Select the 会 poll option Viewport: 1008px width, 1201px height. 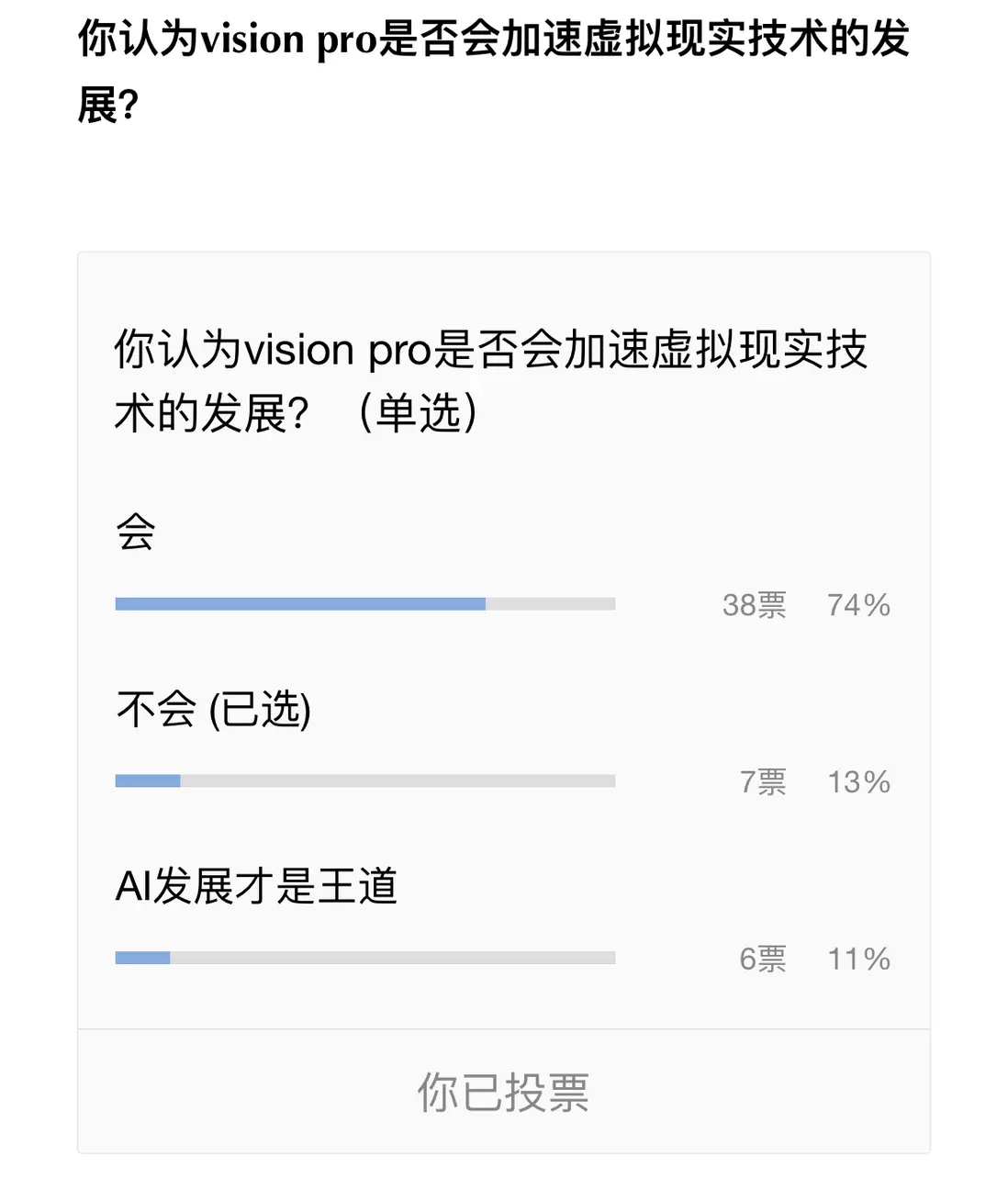point(136,533)
